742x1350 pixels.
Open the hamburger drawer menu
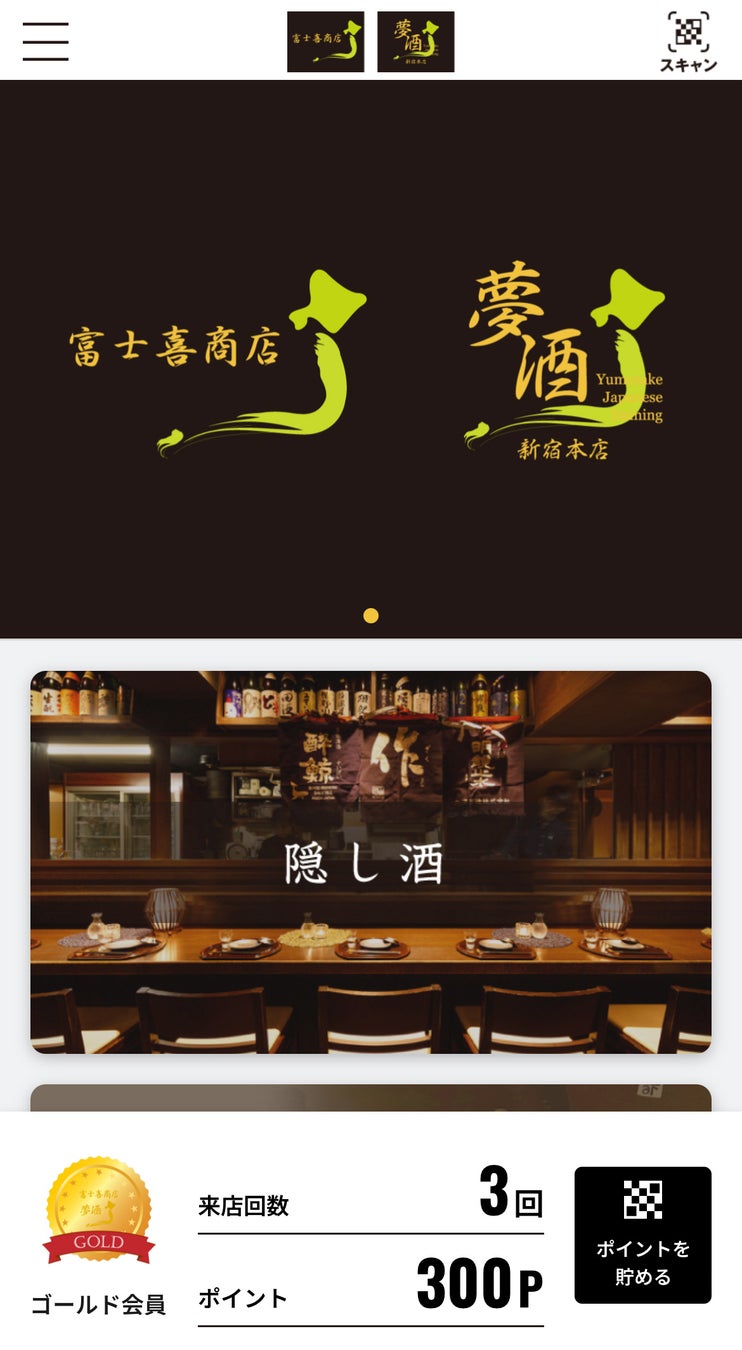[45, 41]
